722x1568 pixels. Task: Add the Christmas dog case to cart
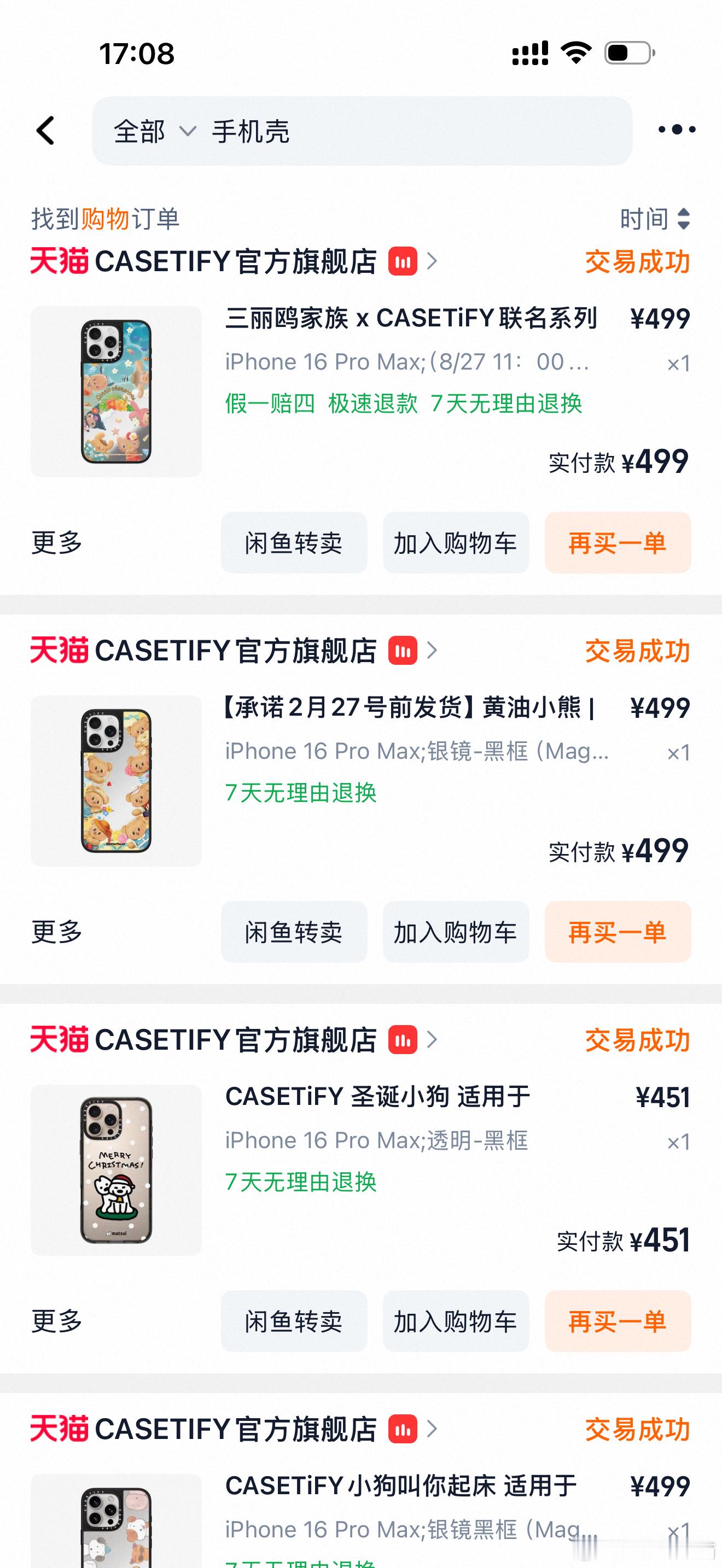455,1323
